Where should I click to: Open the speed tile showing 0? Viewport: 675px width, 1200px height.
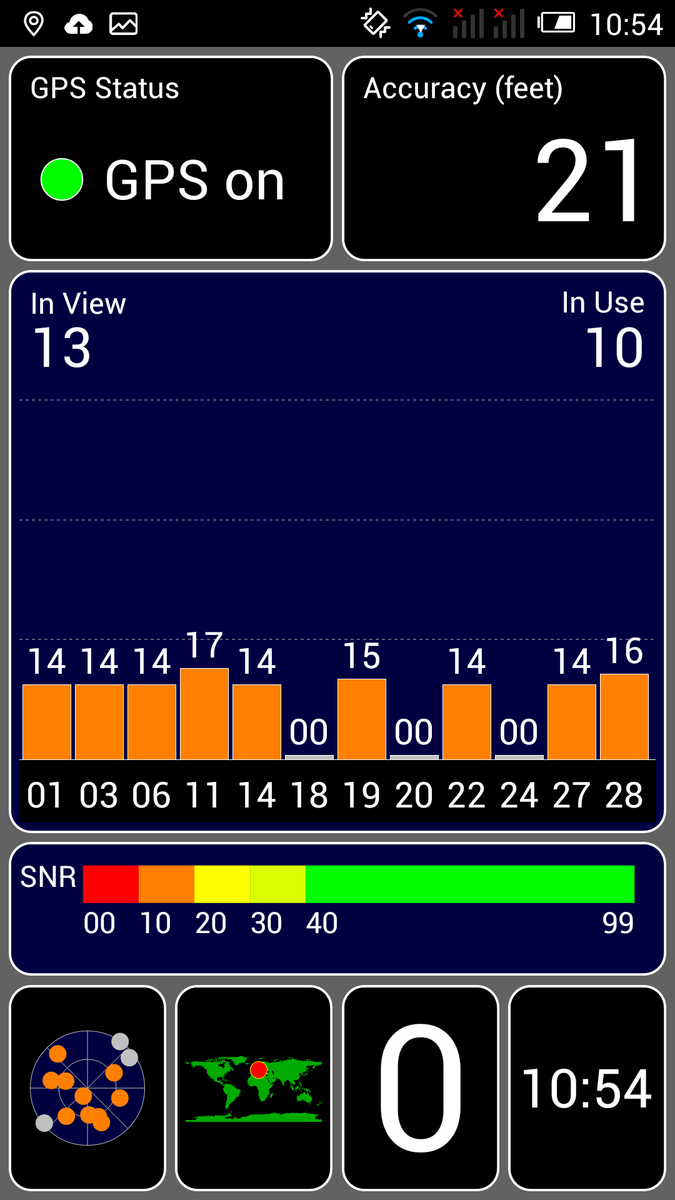pos(420,1086)
